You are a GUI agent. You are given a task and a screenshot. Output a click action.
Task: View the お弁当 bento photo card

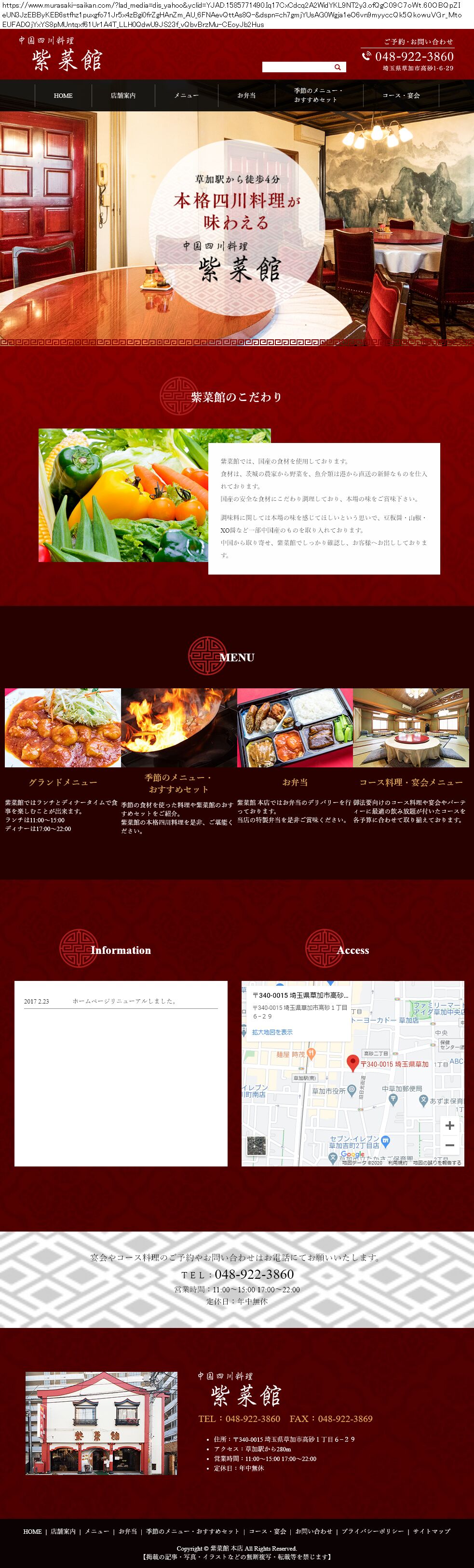click(295, 727)
